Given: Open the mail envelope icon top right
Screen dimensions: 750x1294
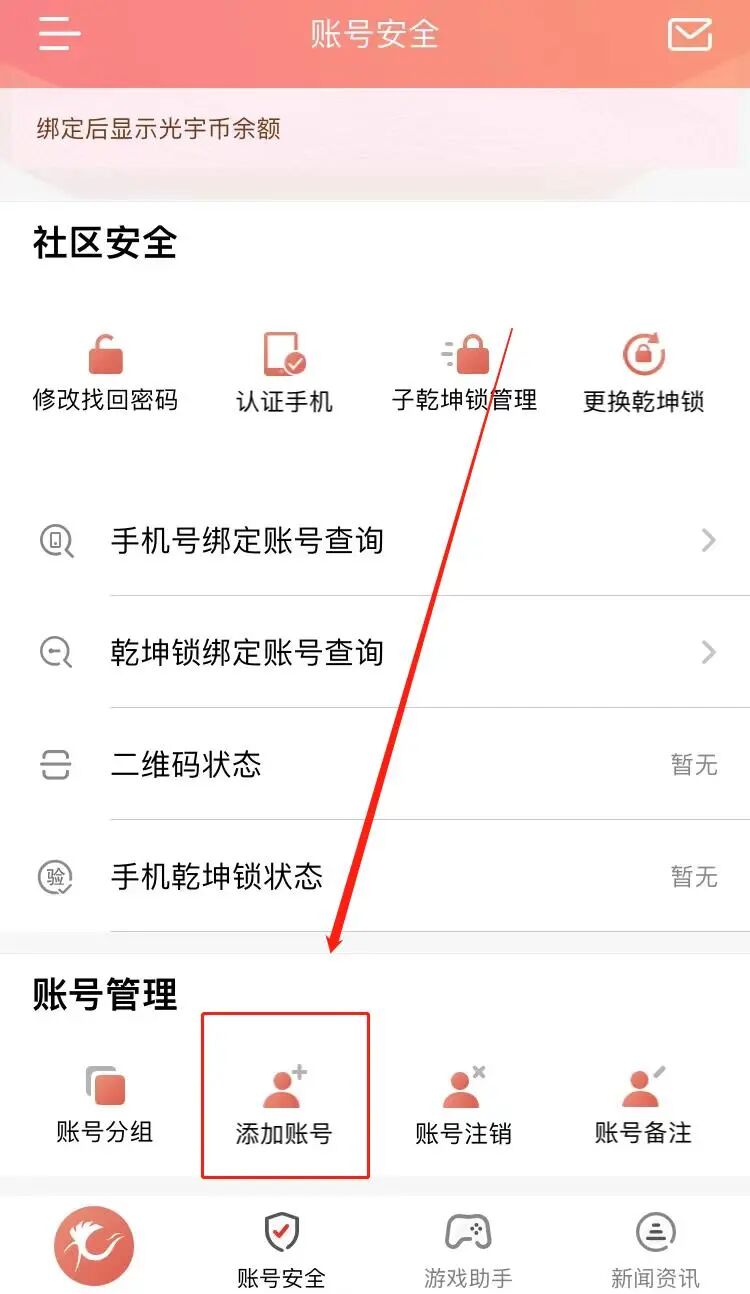Looking at the screenshot, I should coord(690,35).
